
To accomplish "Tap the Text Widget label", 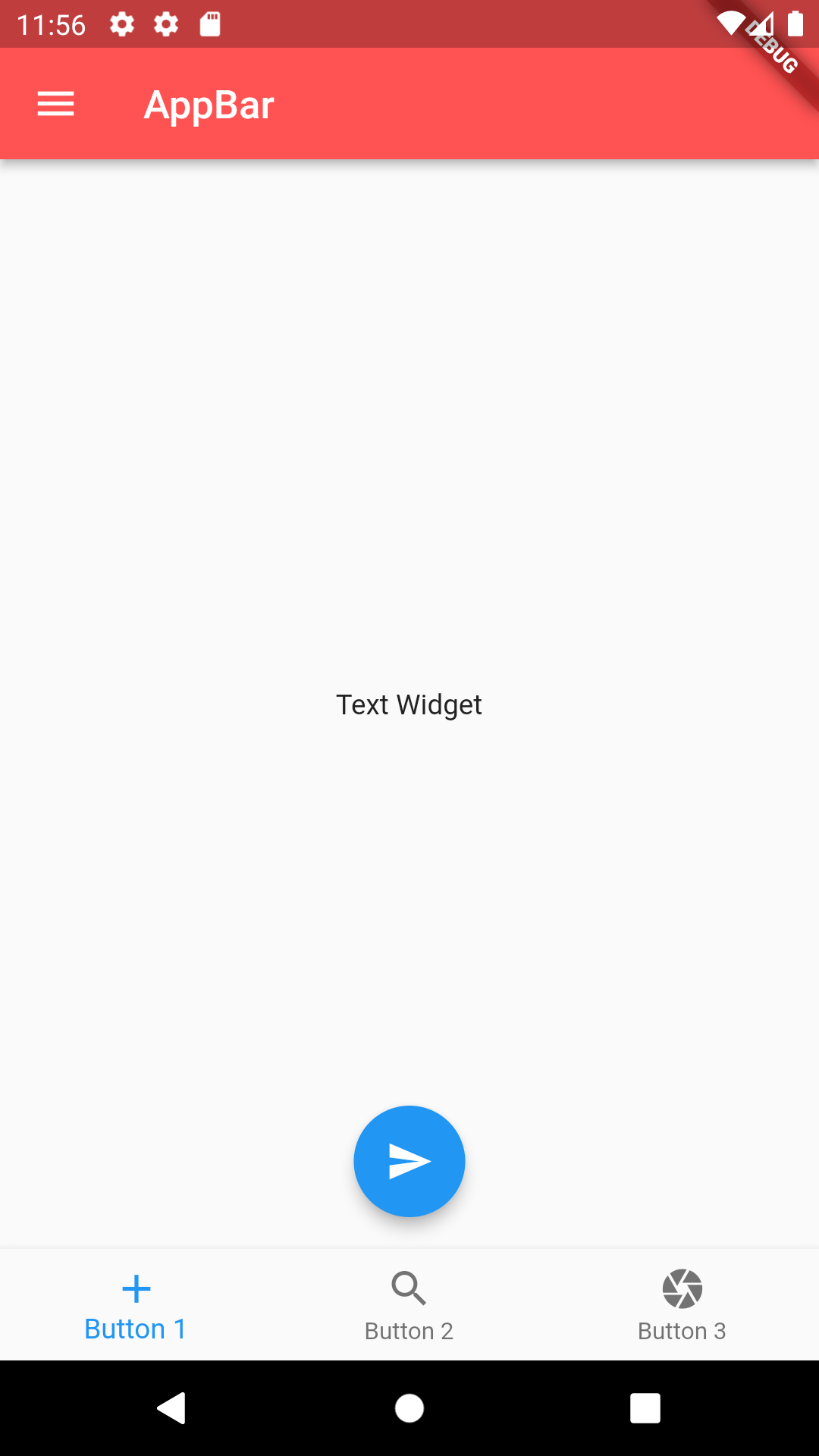I will pyautogui.click(x=409, y=704).
